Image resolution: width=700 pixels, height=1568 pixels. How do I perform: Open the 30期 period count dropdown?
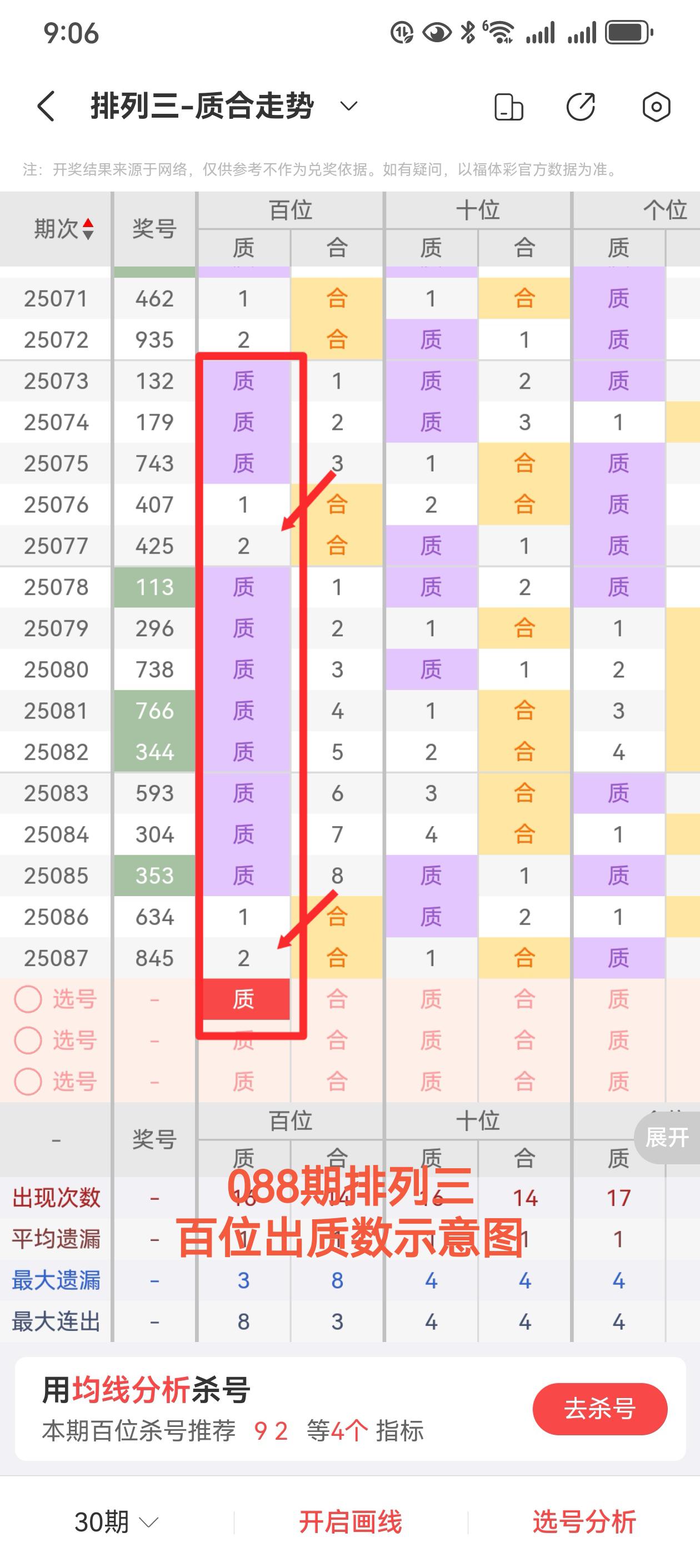pos(116,1522)
